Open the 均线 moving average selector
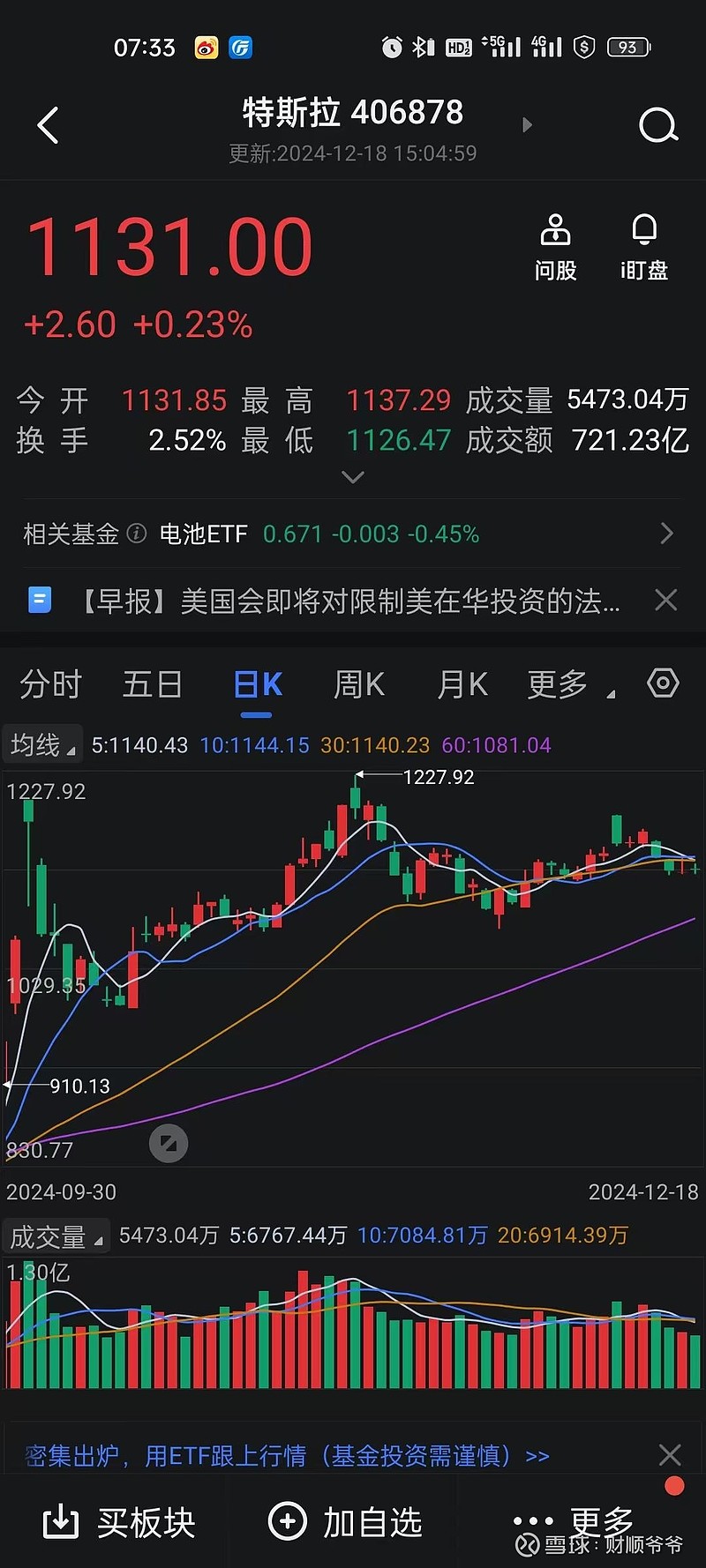Viewport: 706px width, 1568px height. pos(41,743)
